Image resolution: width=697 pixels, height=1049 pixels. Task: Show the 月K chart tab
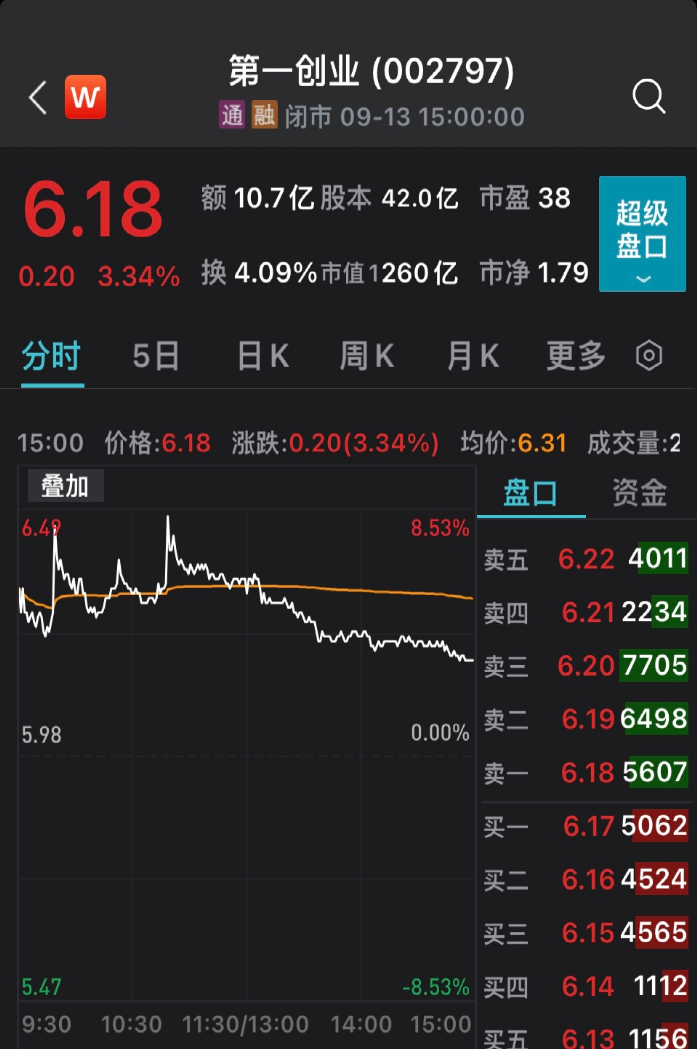tap(472, 356)
